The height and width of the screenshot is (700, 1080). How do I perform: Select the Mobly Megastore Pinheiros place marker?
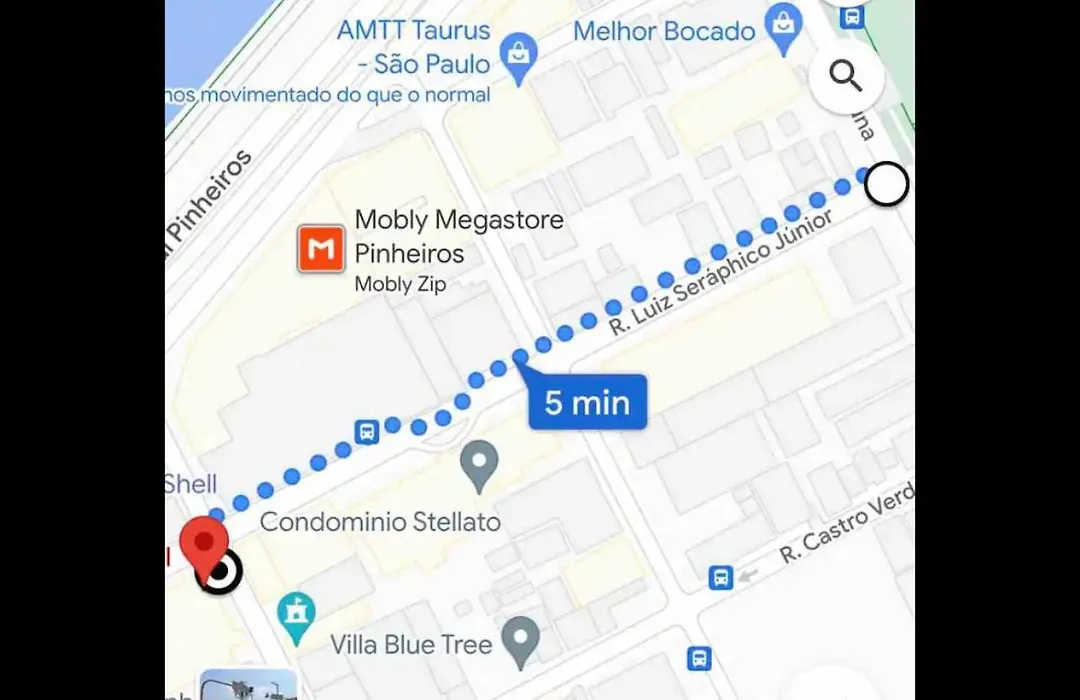[x=321, y=249]
